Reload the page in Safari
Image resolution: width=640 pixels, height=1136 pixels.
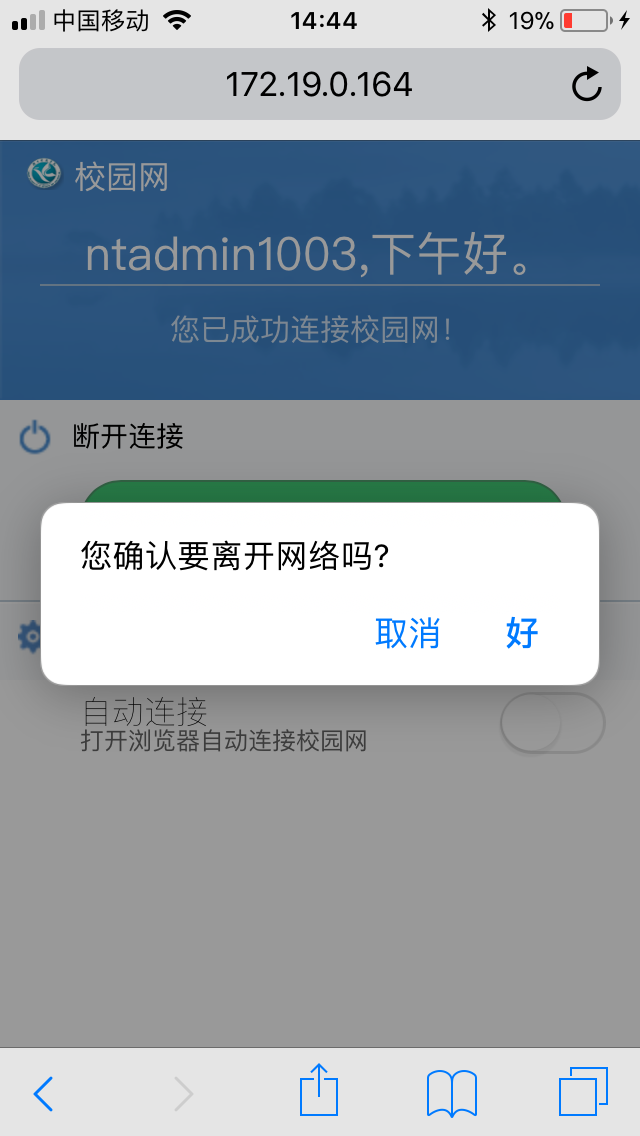coord(587,85)
